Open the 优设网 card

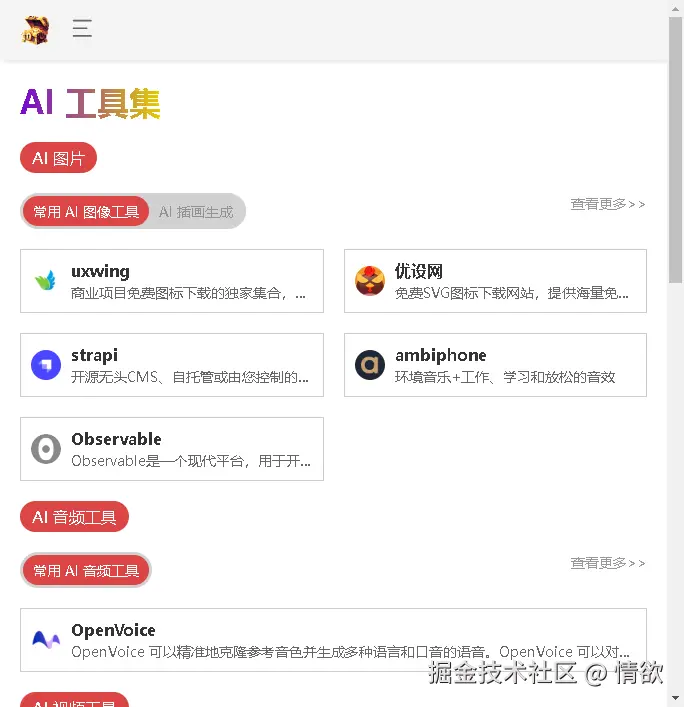tap(495, 281)
